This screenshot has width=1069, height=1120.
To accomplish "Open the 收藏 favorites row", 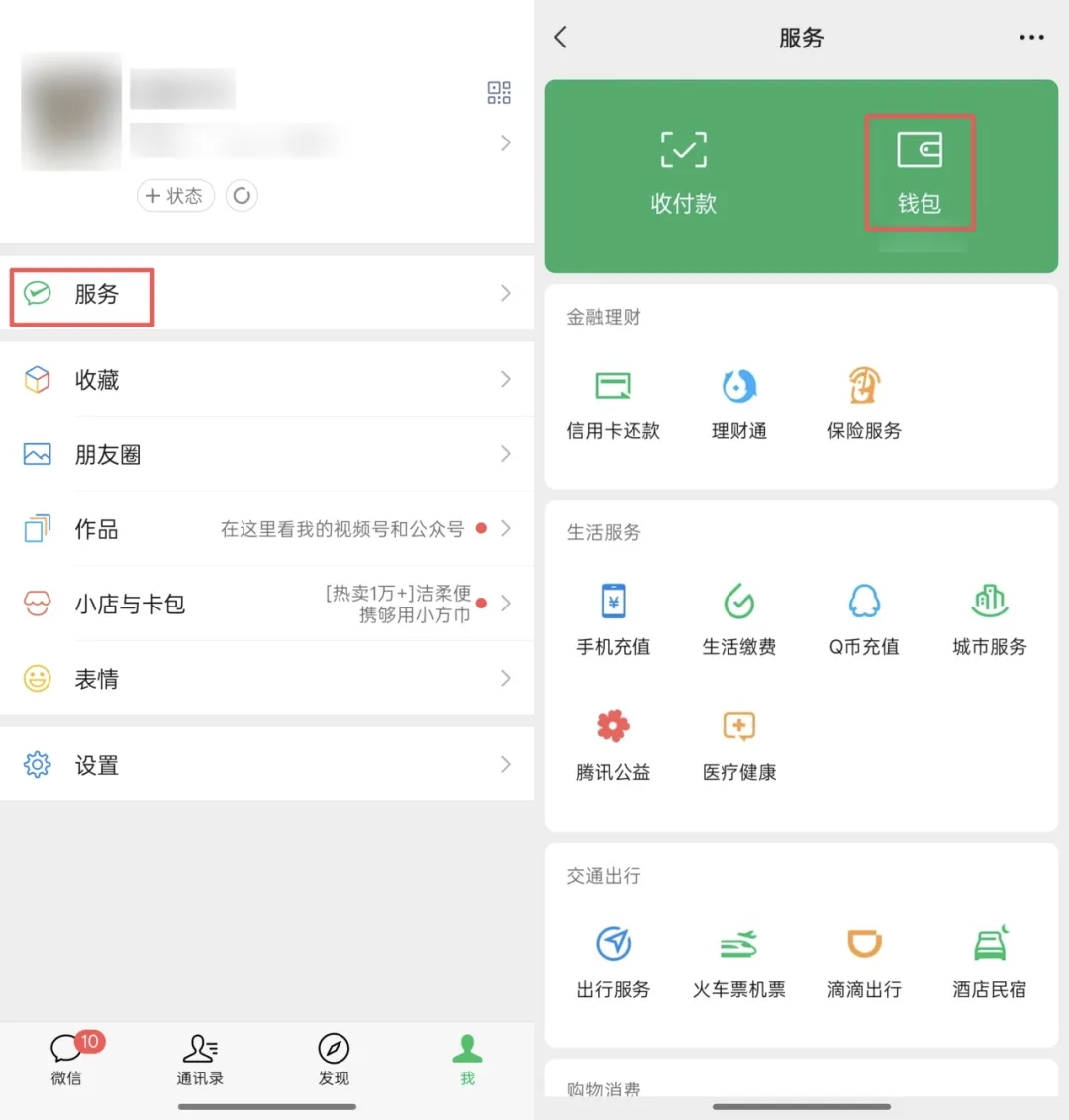I will [x=267, y=379].
